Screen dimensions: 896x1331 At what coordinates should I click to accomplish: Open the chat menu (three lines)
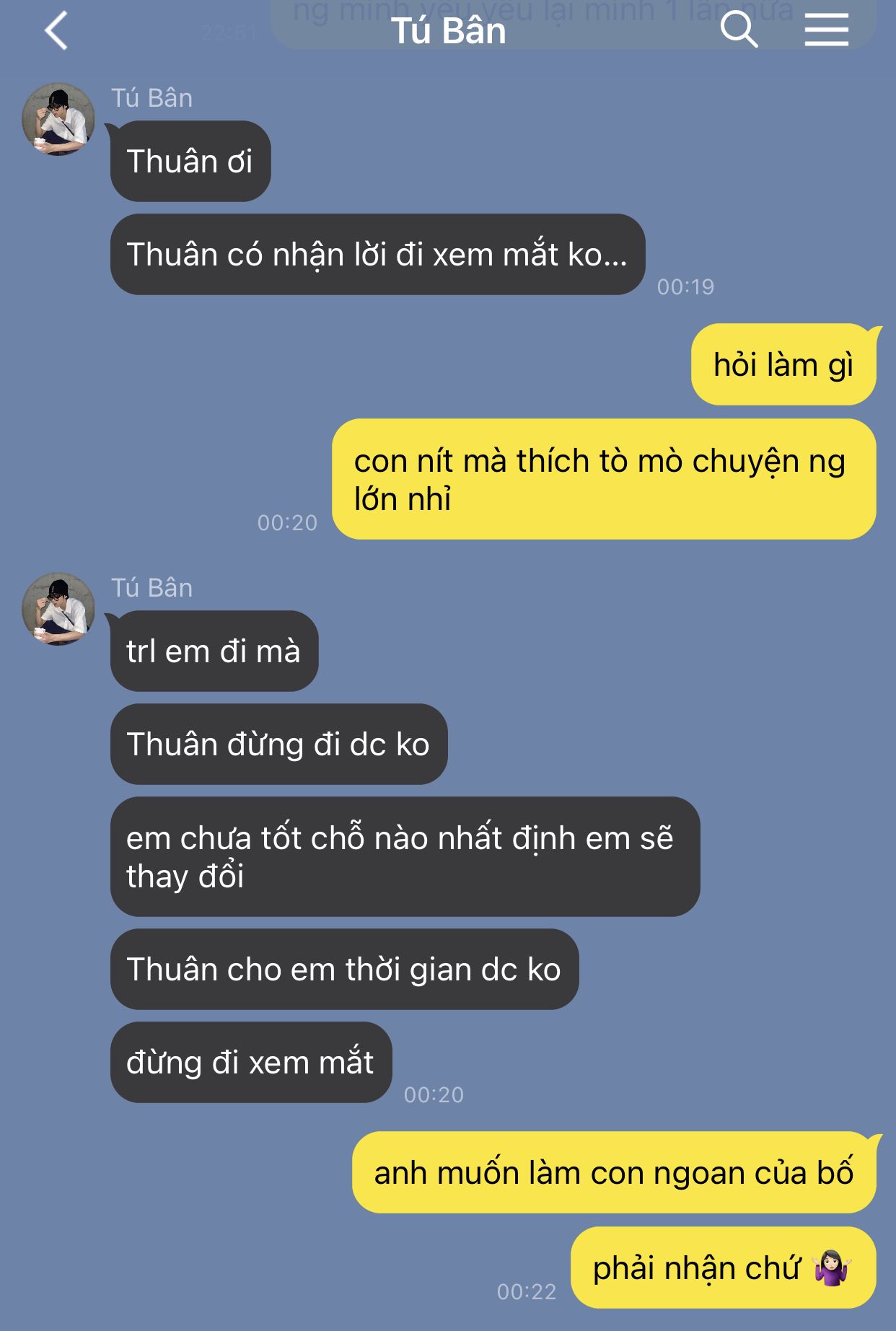(x=826, y=30)
